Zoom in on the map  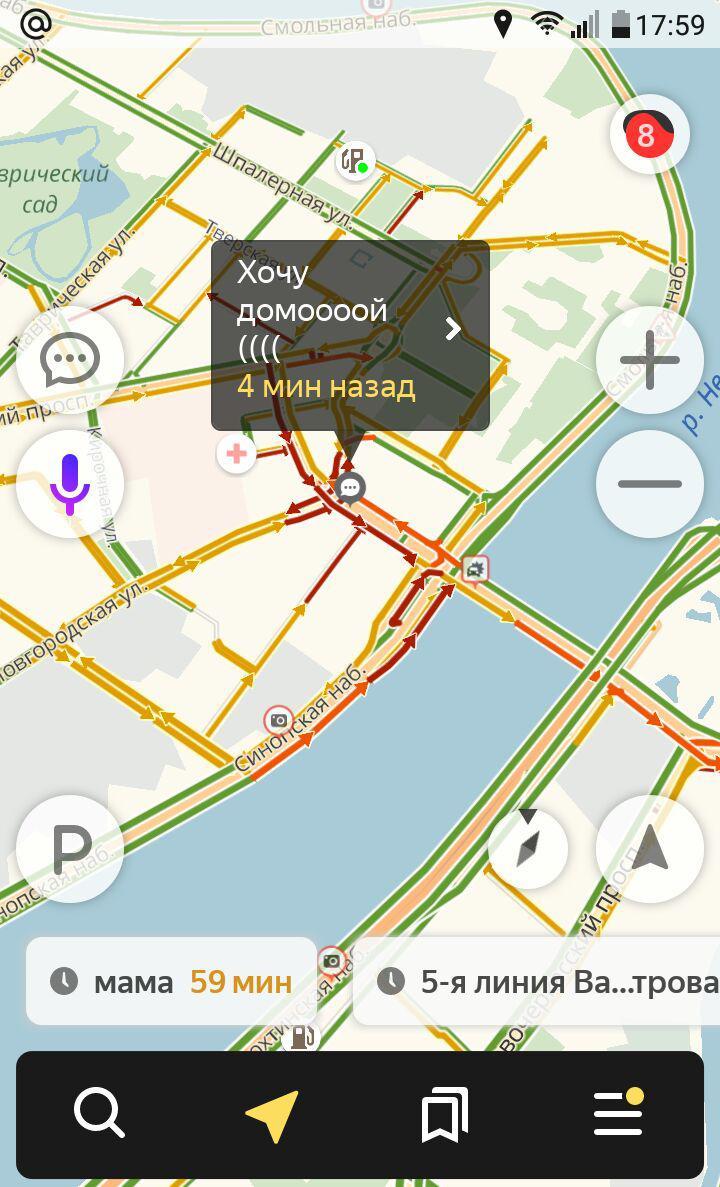coord(650,360)
